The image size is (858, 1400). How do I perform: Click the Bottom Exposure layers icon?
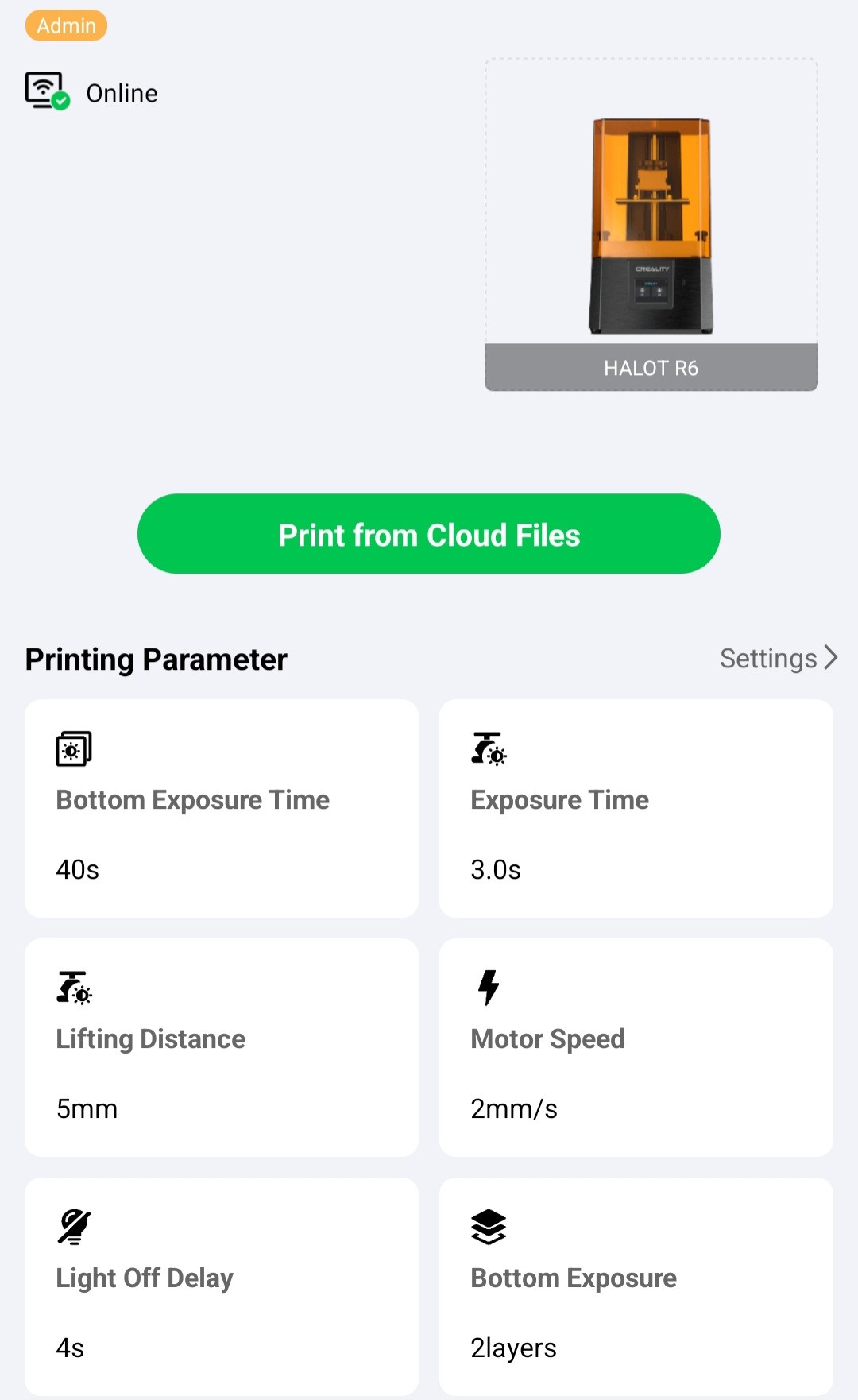point(487,1225)
